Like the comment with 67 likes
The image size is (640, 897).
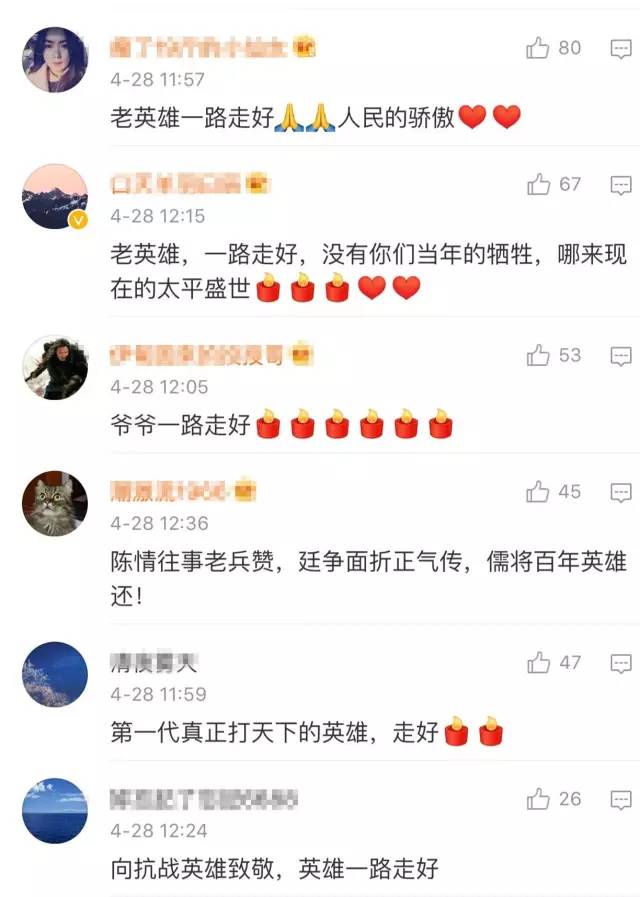[x=539, y=184]
